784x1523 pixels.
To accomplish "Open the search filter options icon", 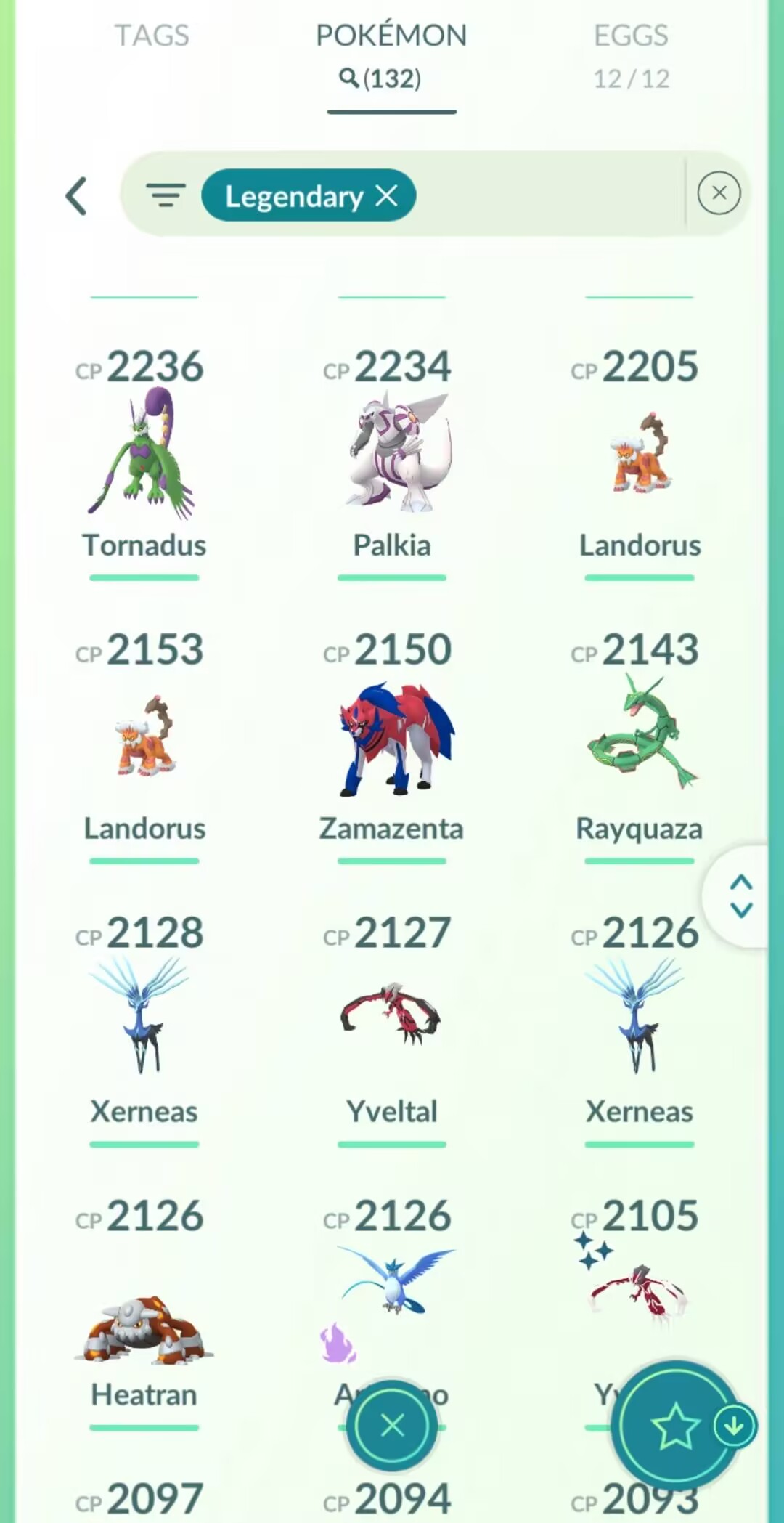I will [166, 195].
